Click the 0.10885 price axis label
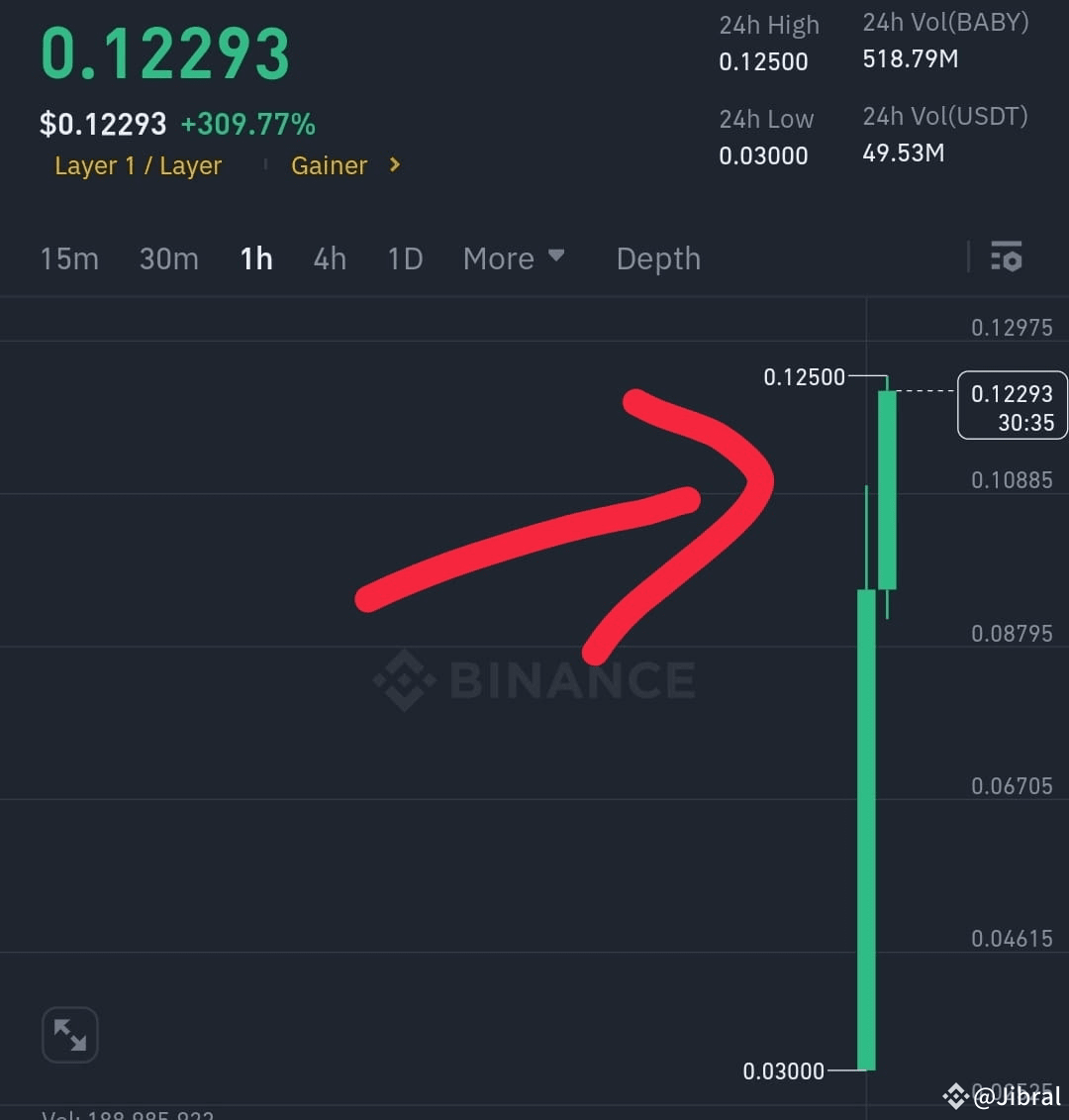This screenshot has height=1120, width=1069. [1013, 479]
